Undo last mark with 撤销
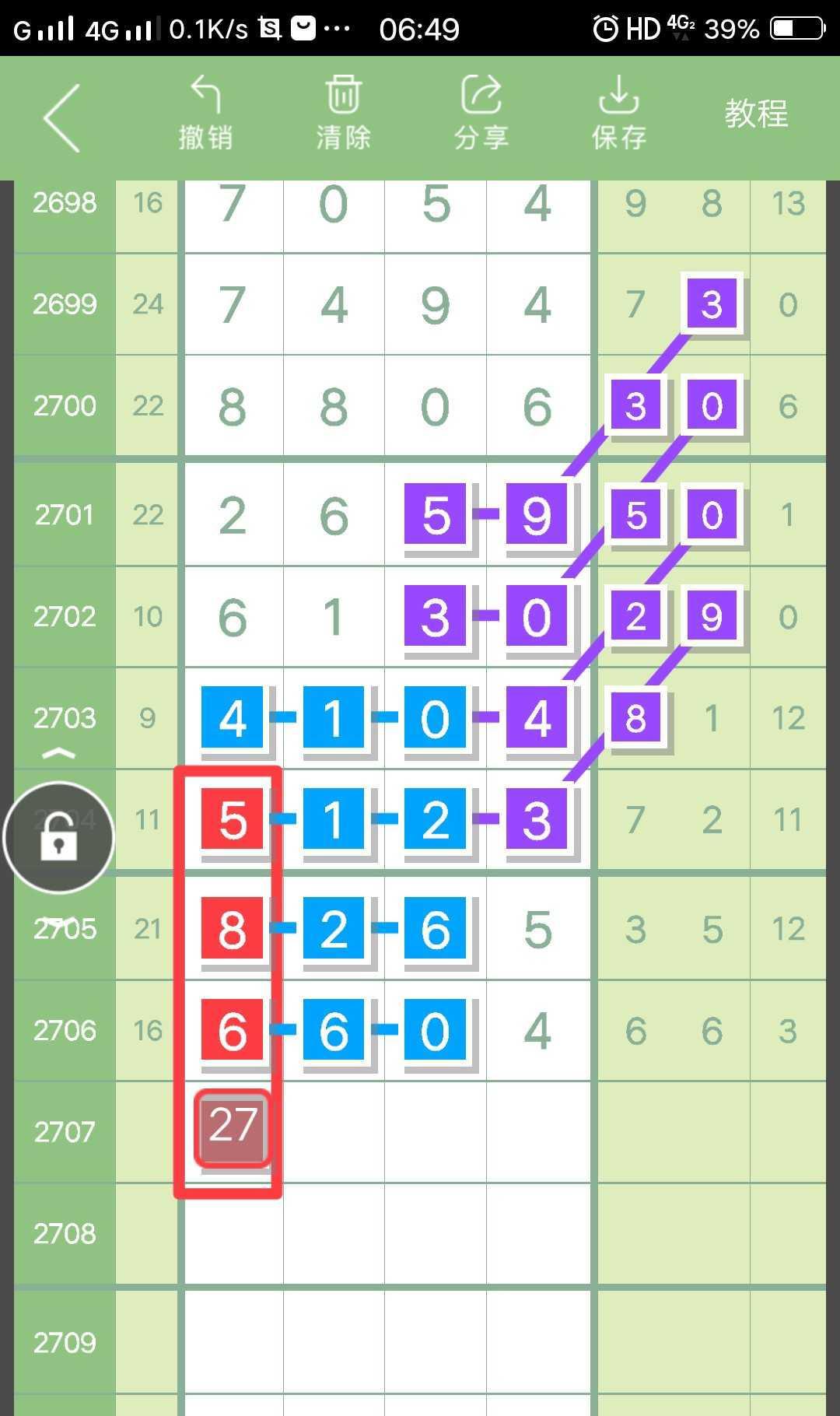 205,114
